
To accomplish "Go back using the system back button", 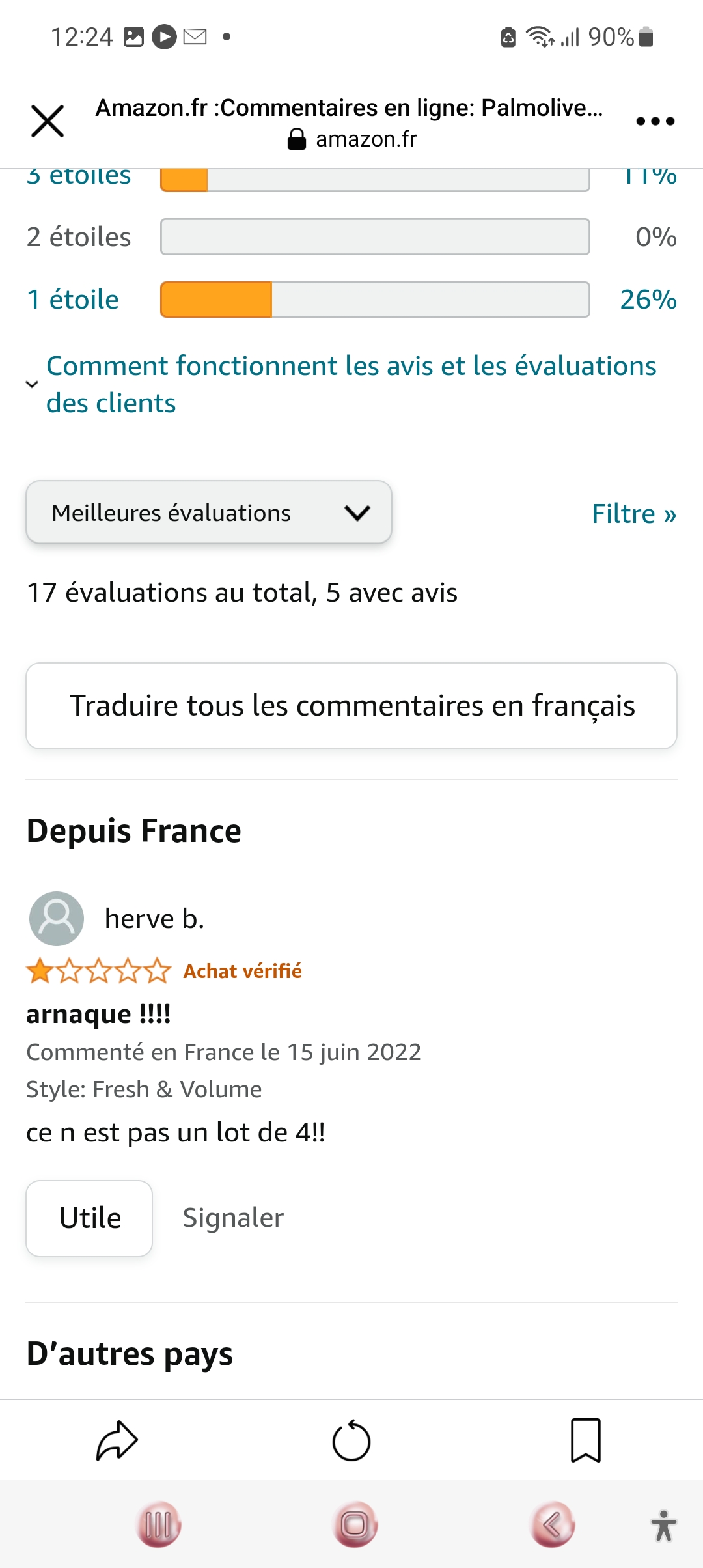I will tap(552, 1524).
